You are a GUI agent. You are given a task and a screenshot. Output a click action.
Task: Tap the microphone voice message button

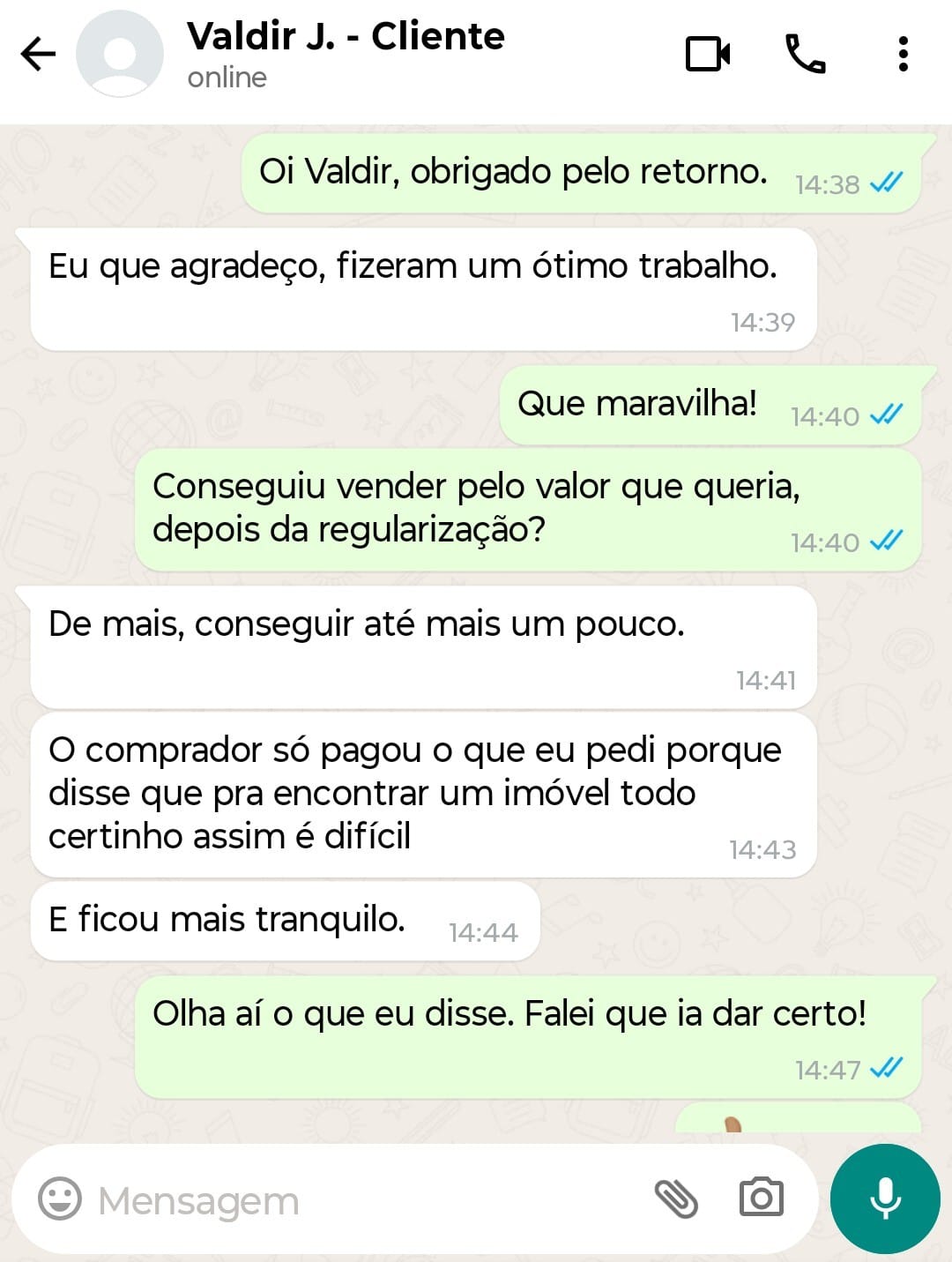pos(885,1199)
